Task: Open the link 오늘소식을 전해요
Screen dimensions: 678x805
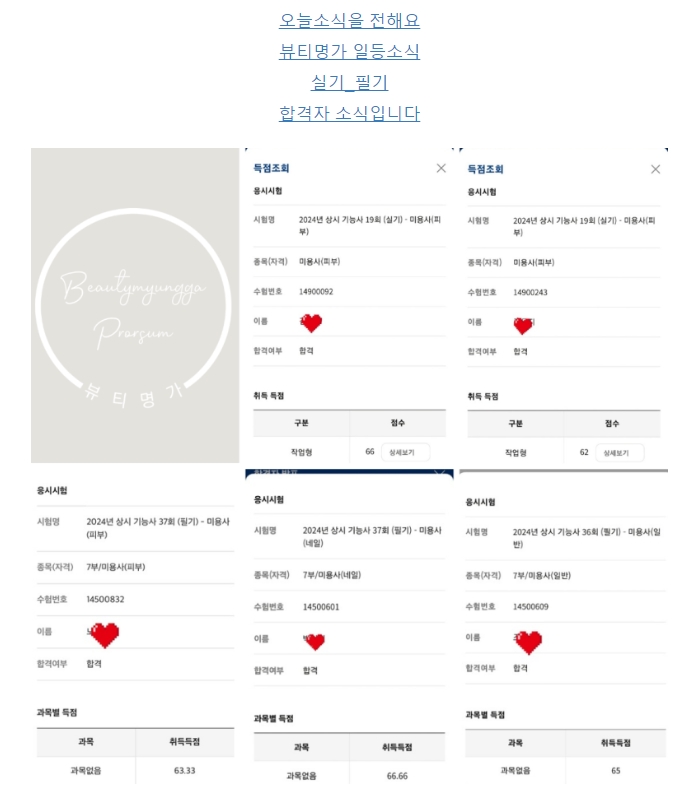Action: pos(349,20)
